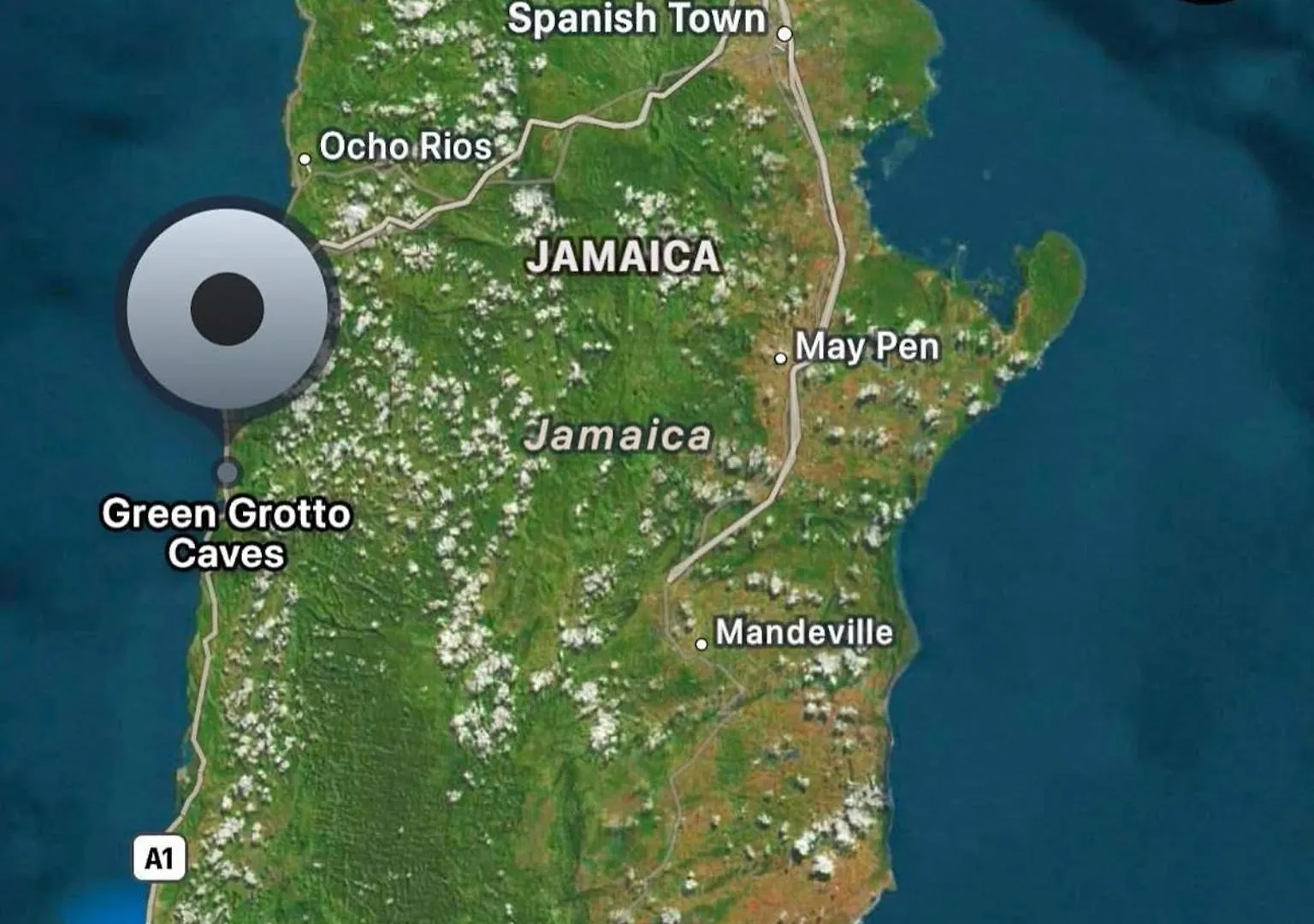Open the Spanish Town city marker

[x=784, y=34]
